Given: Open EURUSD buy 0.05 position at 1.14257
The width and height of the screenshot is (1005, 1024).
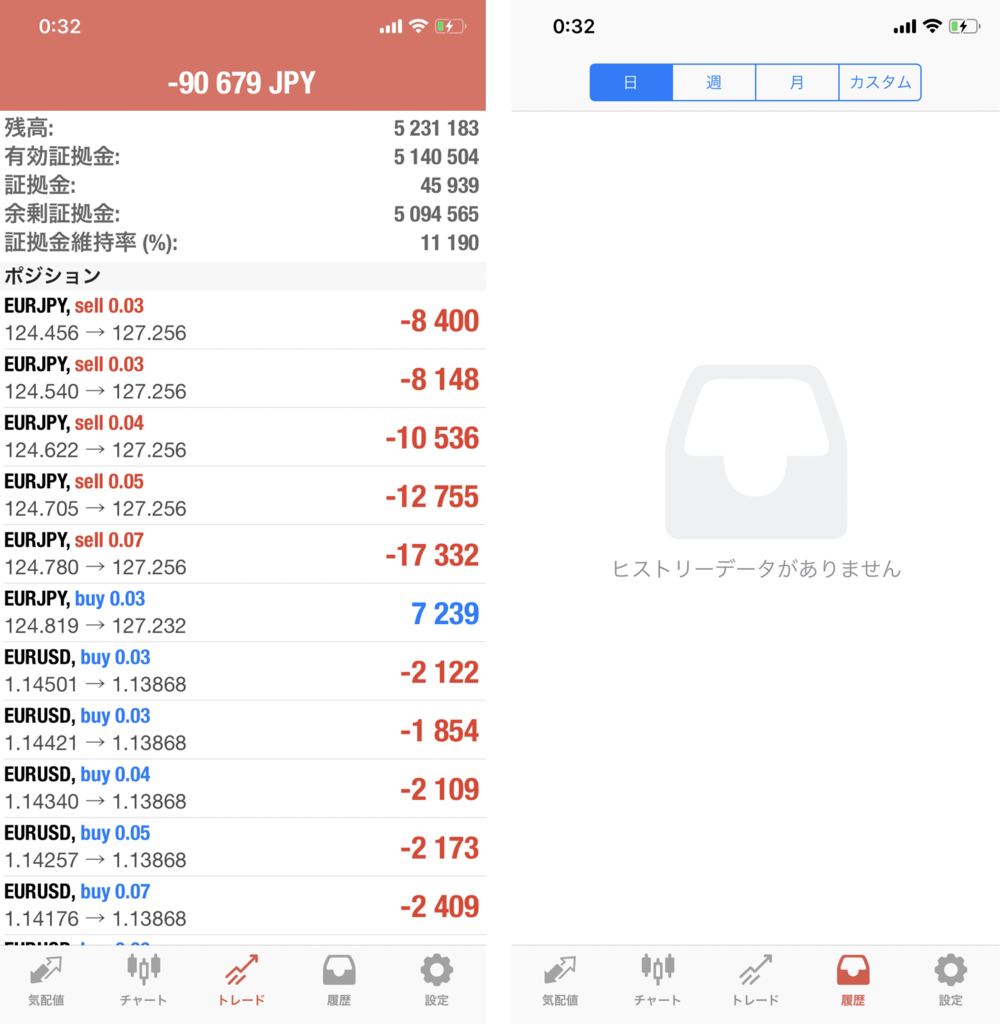Looking at the screenshot, I should [x=242, y=847].
